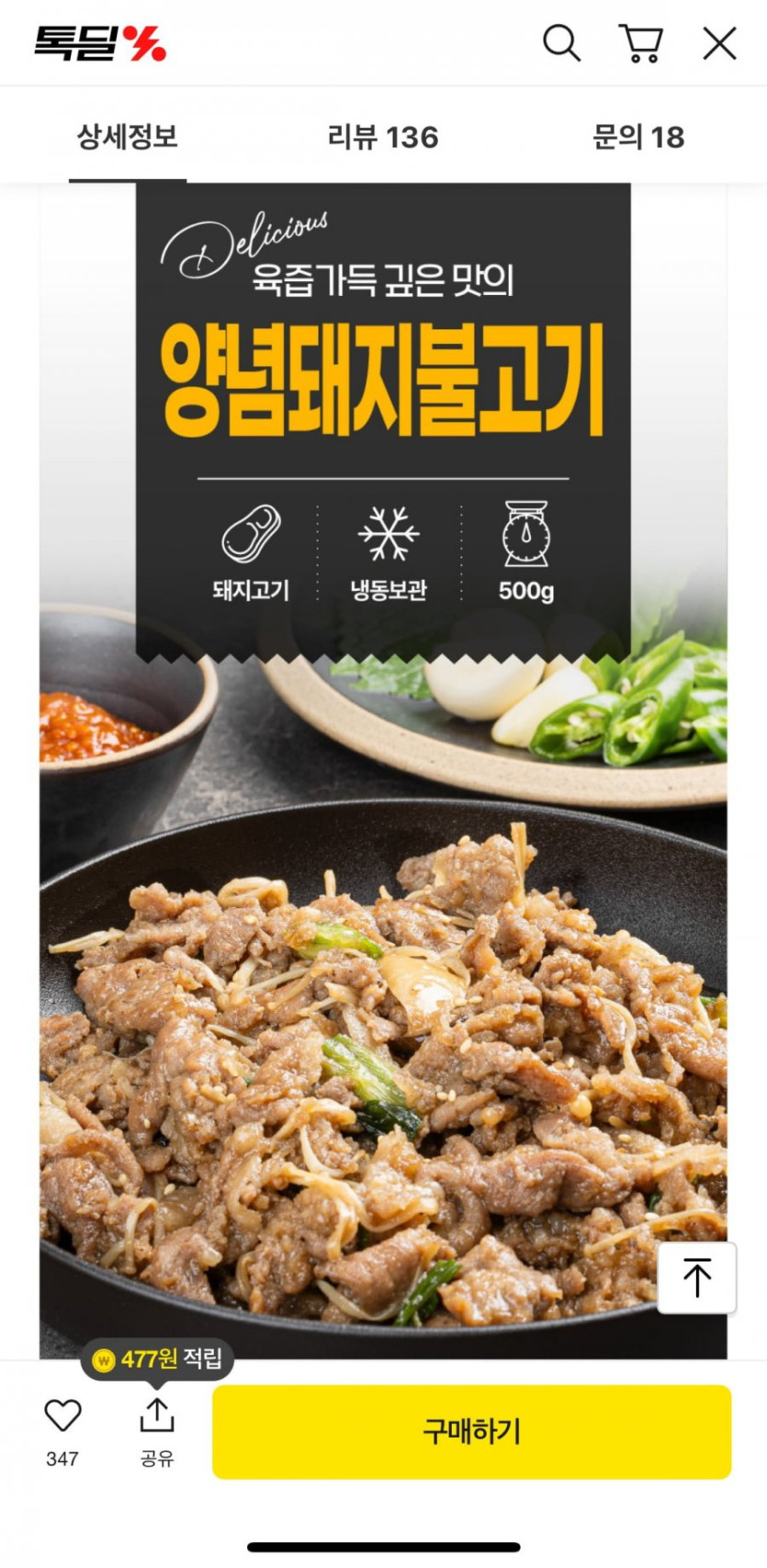767x1568 pixels.
Task: Tap the scroll-to-top arrow button
Action: 696,1278
